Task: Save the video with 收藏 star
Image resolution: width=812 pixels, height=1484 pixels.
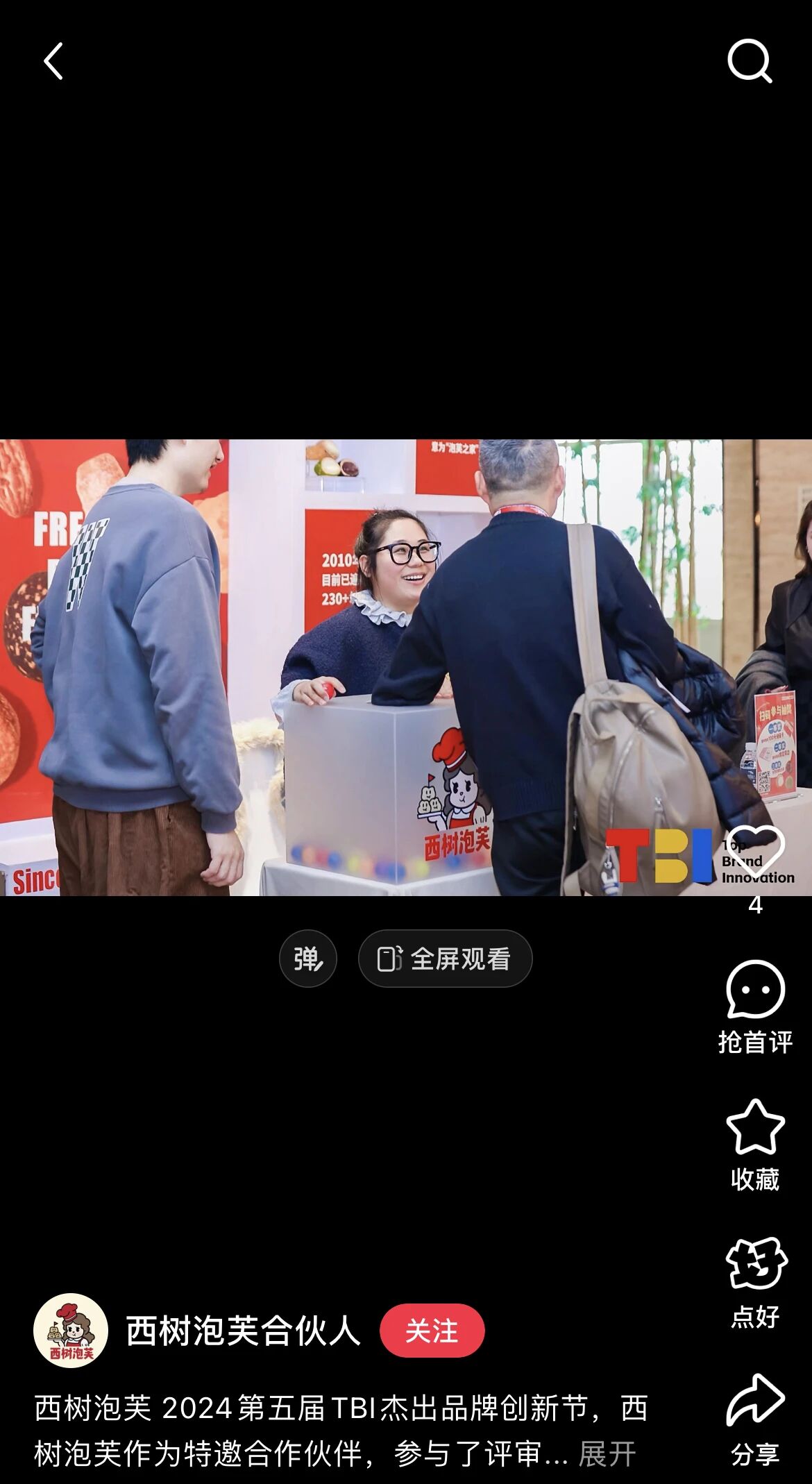Action: [x=755, y=1129]
